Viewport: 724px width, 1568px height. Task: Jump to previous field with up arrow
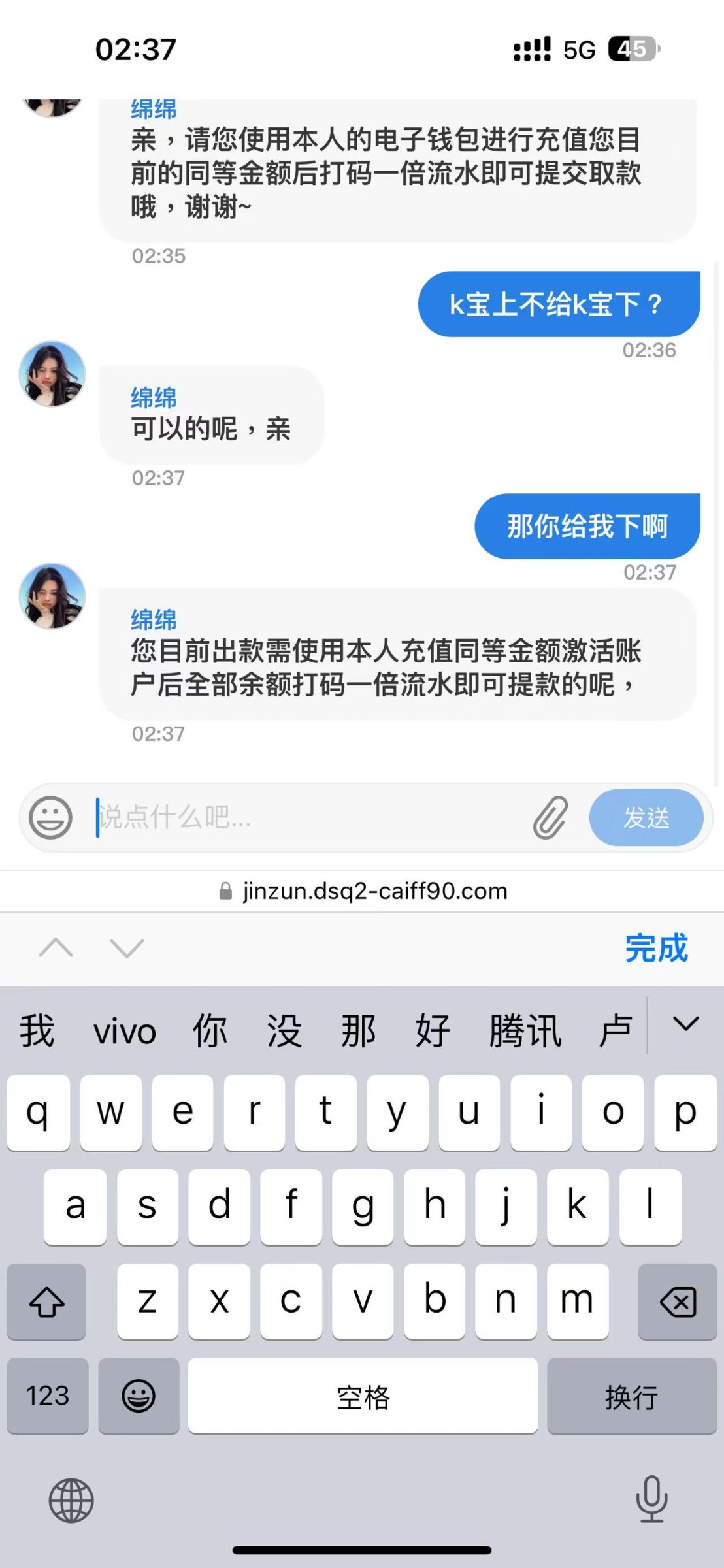56,948
